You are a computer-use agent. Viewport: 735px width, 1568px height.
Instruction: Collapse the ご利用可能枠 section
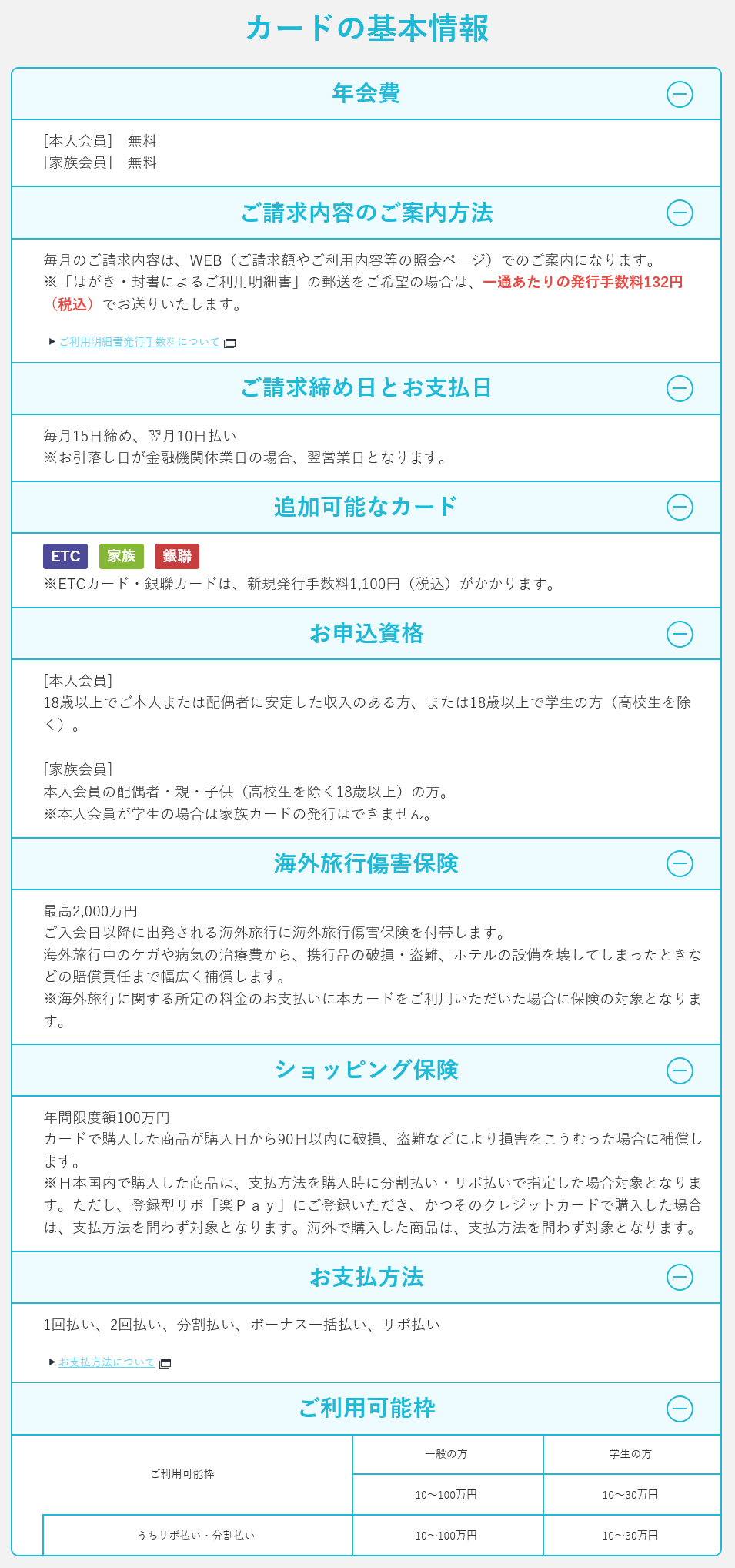680,1409
